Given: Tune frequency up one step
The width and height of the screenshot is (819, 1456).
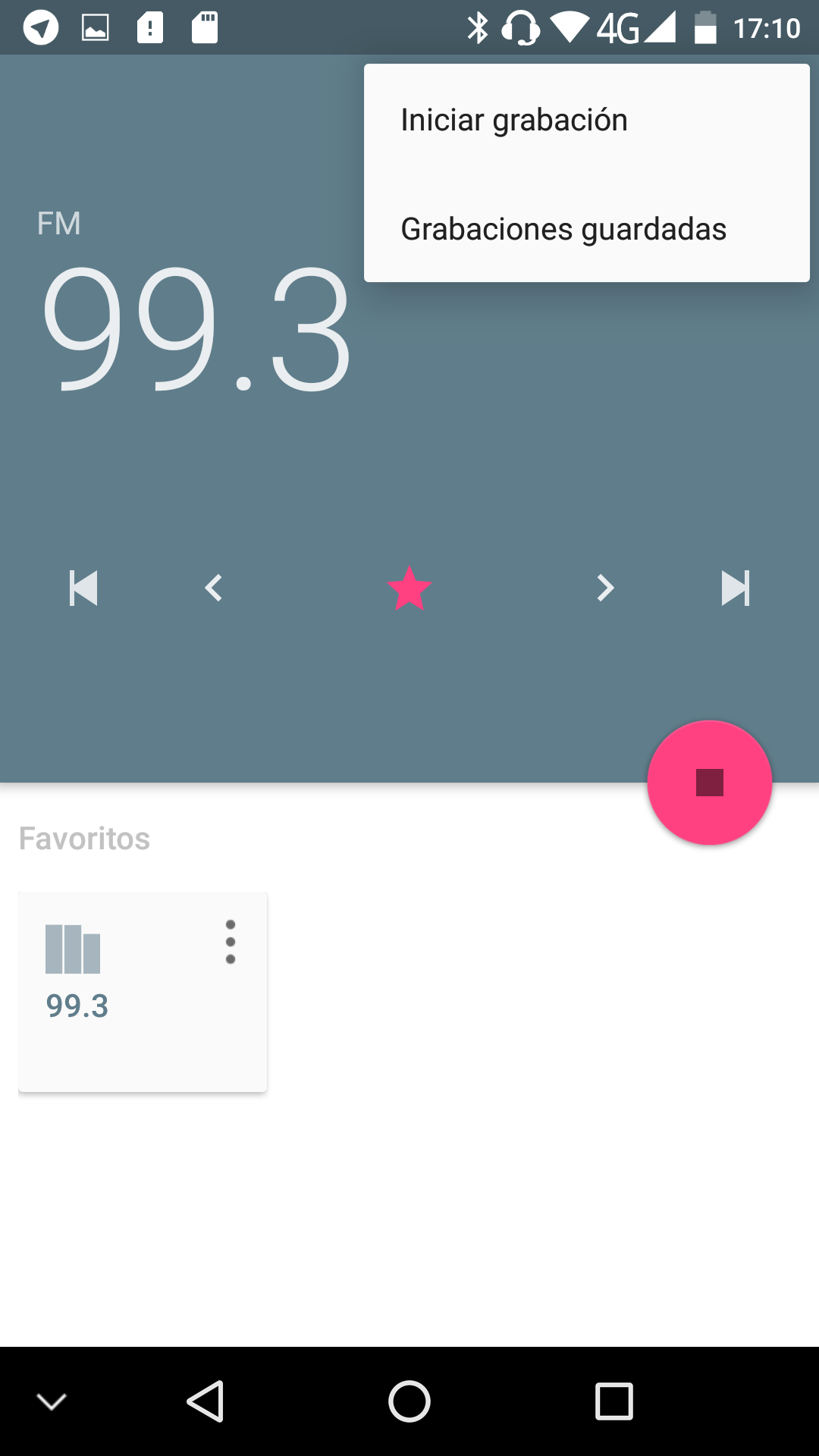Looking at the screenshot, I should coord(604,588).
